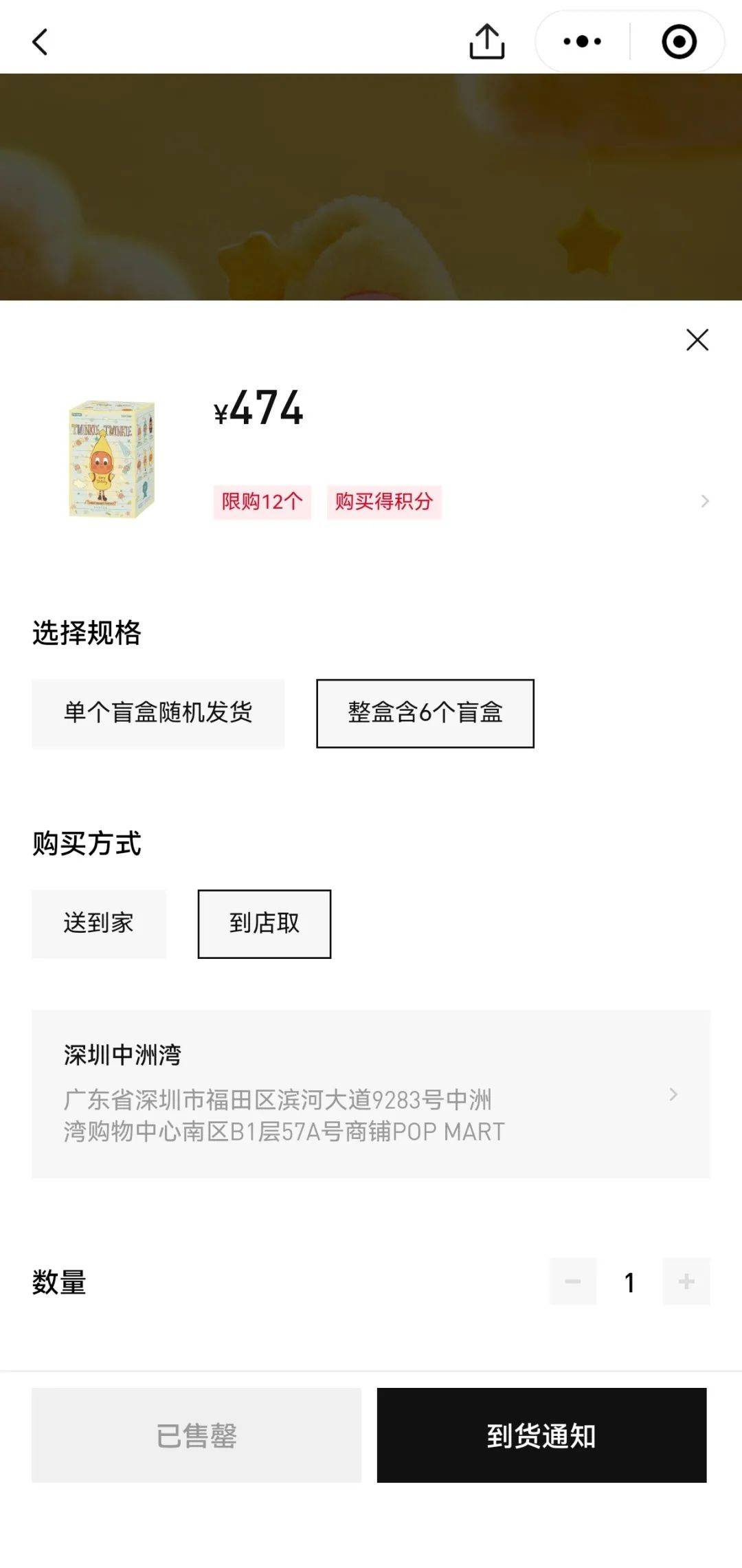This screenshot has height=1568, width=742.
Task: Change pickup store 深圳中洲湾
Action: 370,1094
